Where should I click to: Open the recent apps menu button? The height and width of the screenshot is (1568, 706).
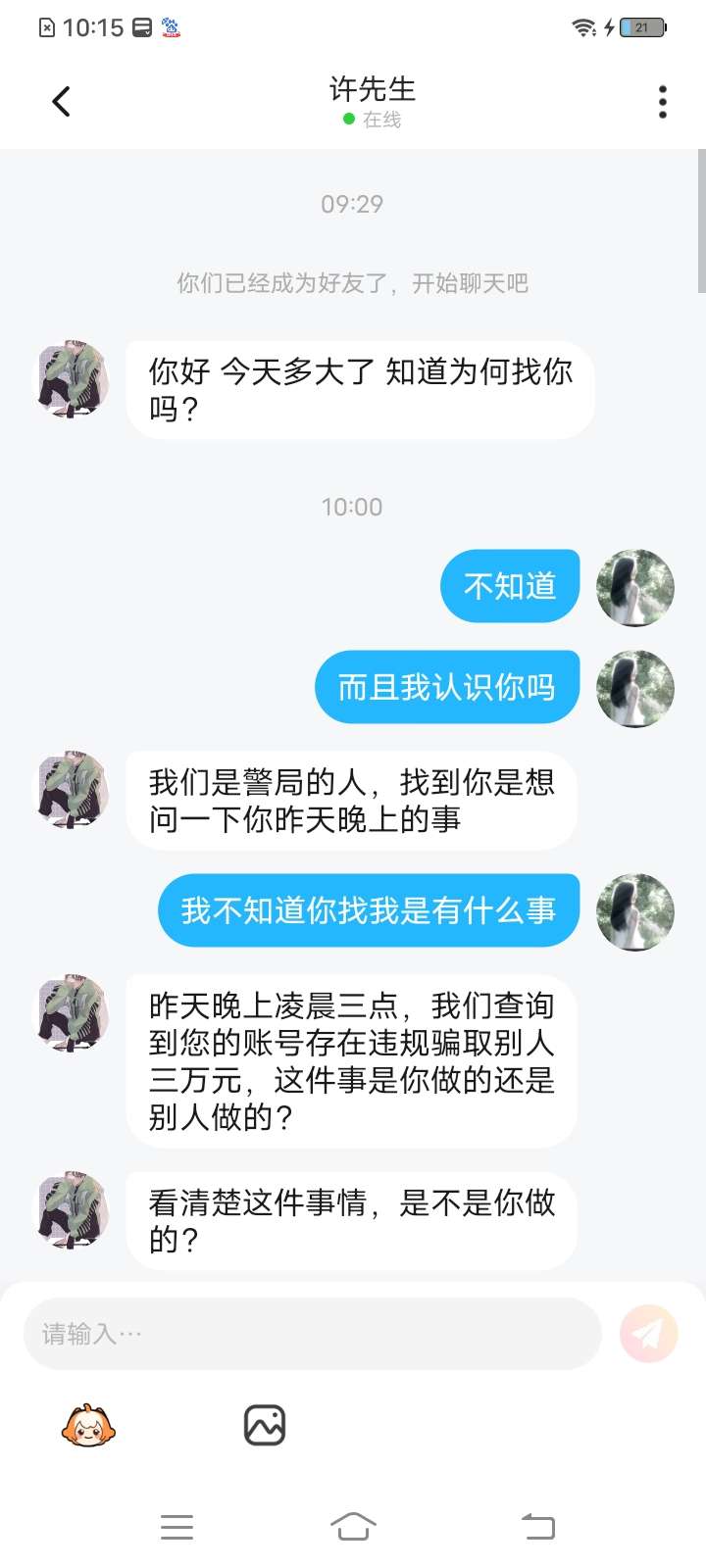point(176,1526)
